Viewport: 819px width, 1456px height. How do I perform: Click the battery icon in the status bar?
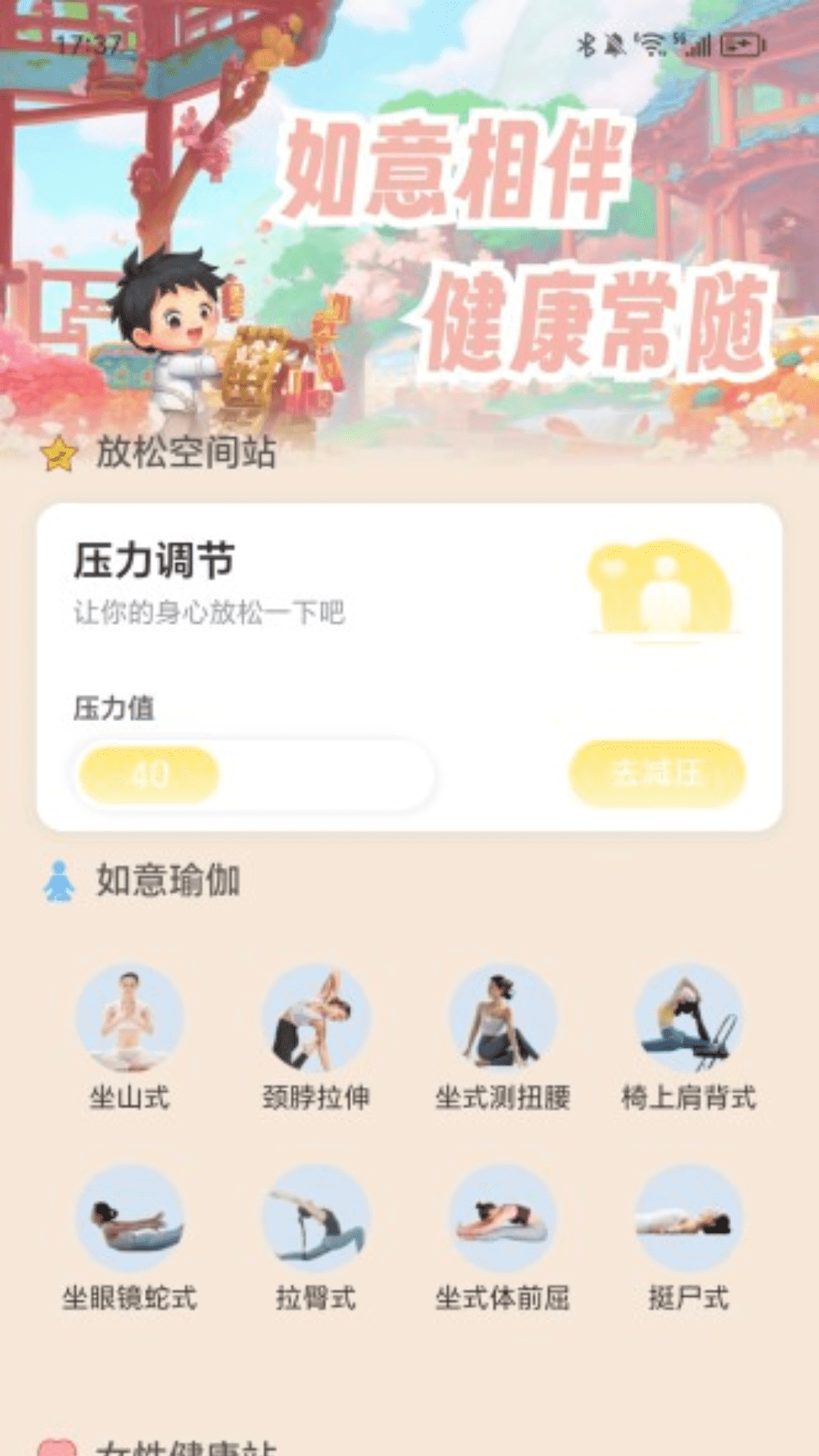tap(740, 45)
